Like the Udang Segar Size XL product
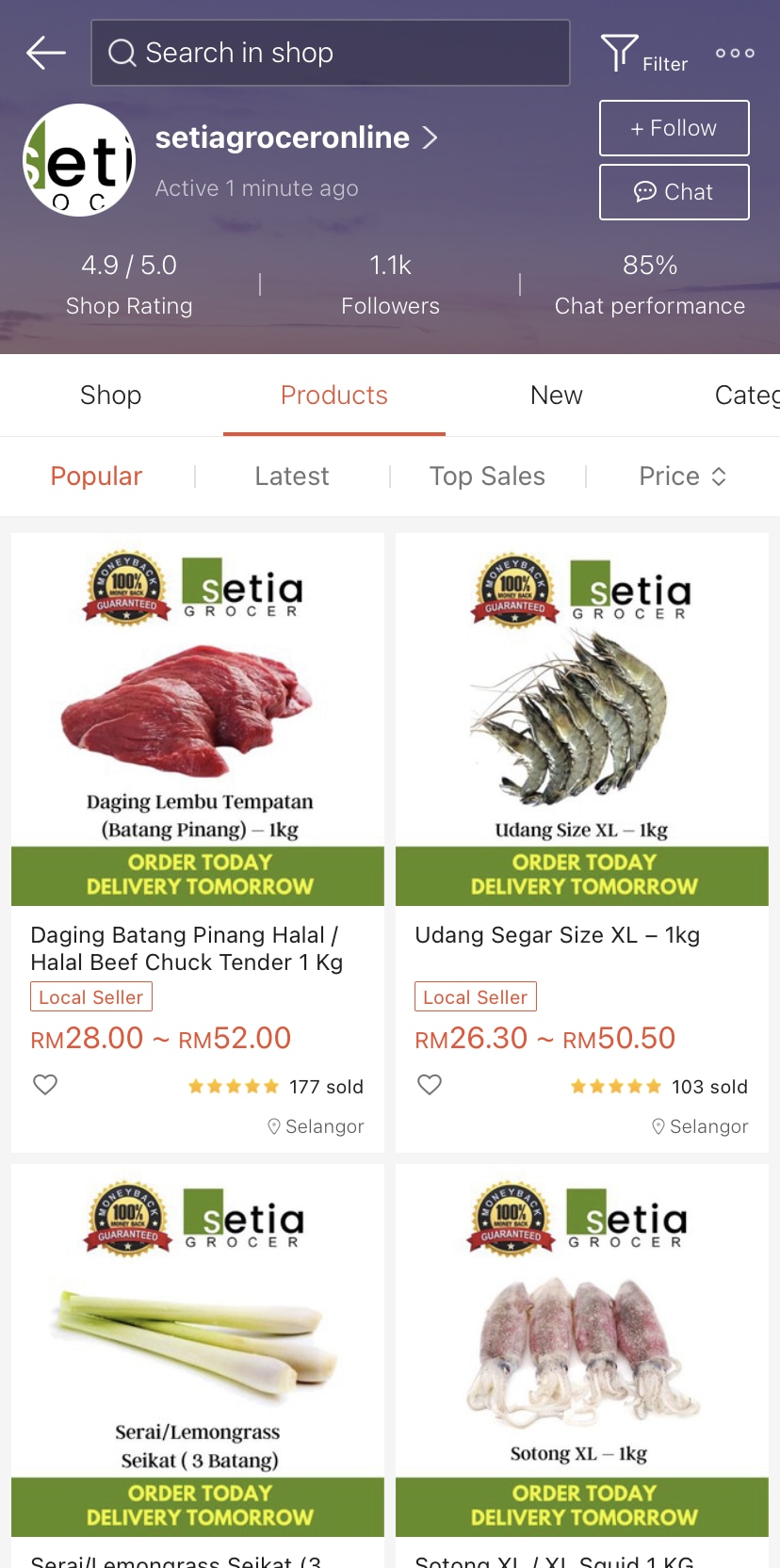This screenshot has width=780, height=1568. point(430,1085)
